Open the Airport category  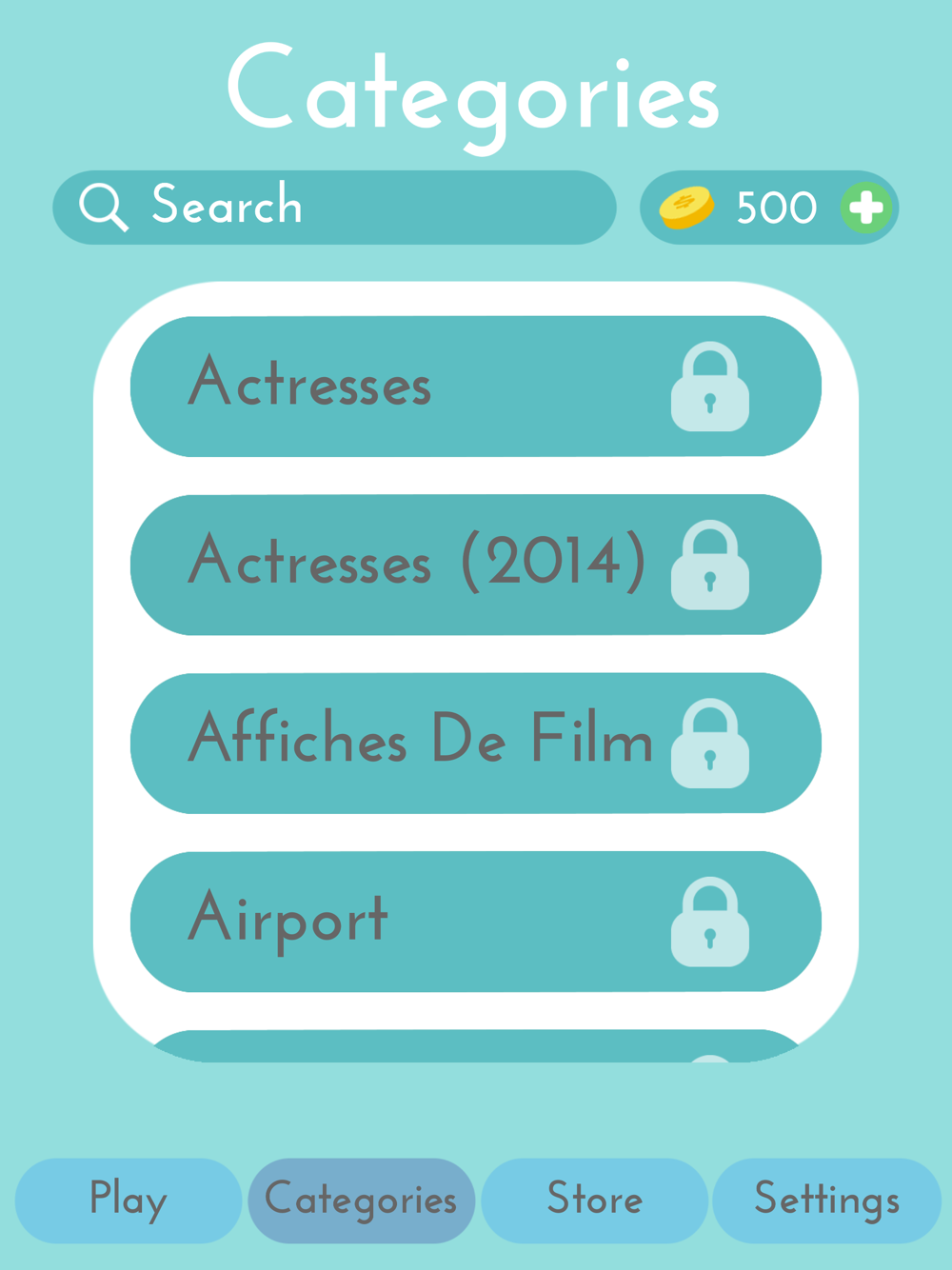click(x=475, y=922)
